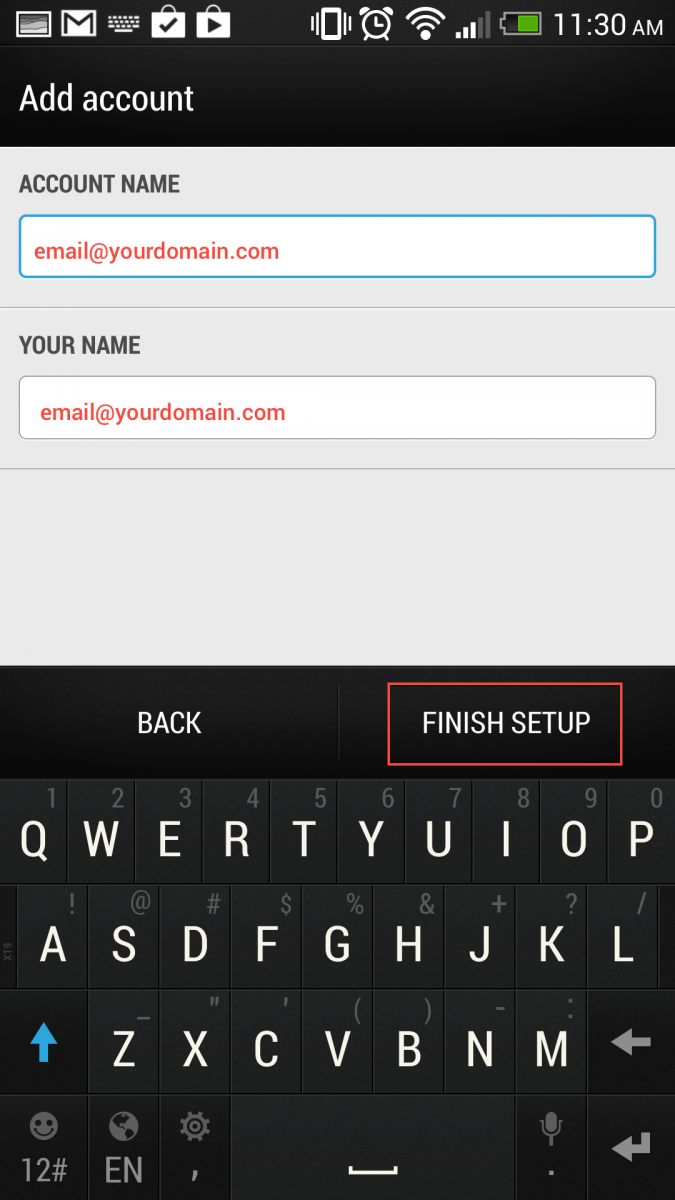Tap the Finish Setup button
Viewport: 675px width, 1200px height.
click(x=505, y=723)
